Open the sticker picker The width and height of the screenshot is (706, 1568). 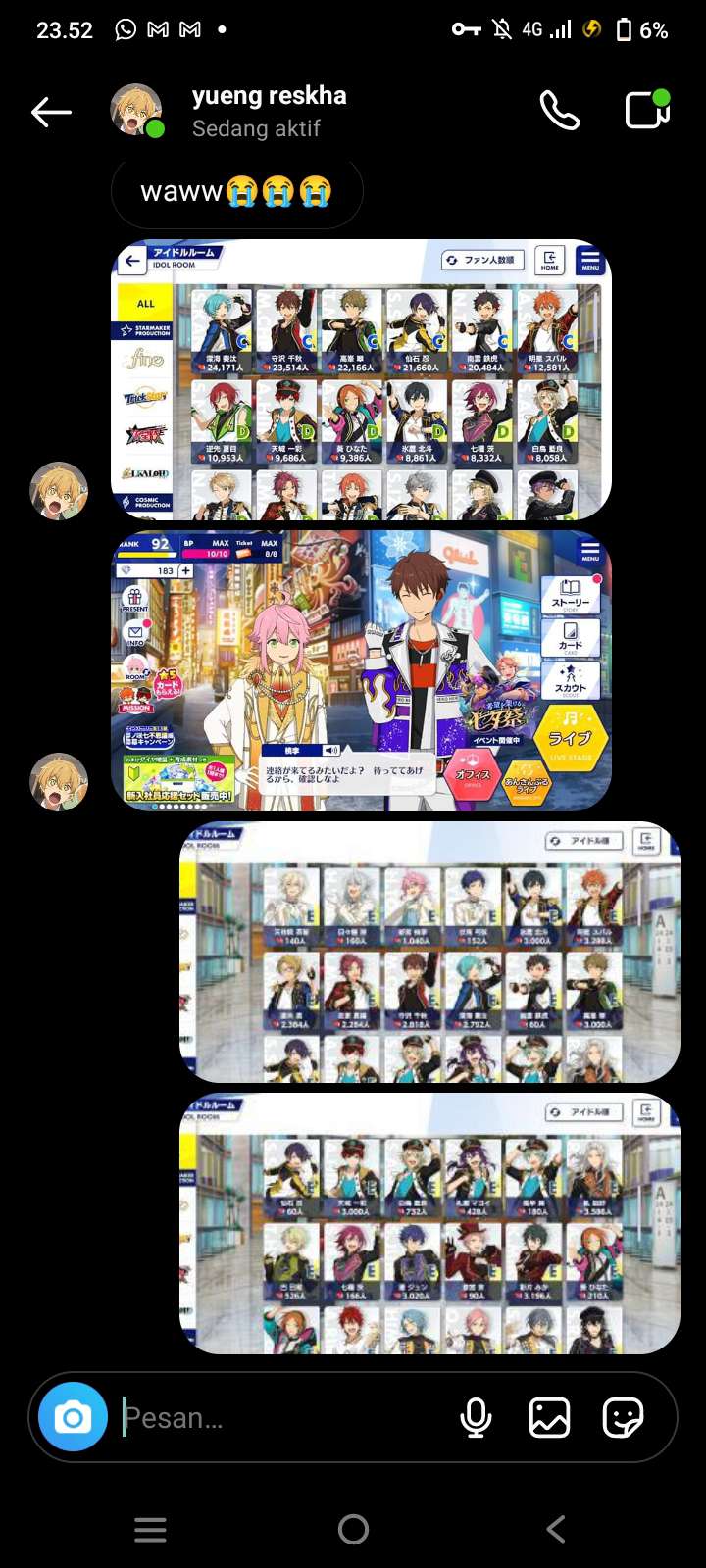623,1417
